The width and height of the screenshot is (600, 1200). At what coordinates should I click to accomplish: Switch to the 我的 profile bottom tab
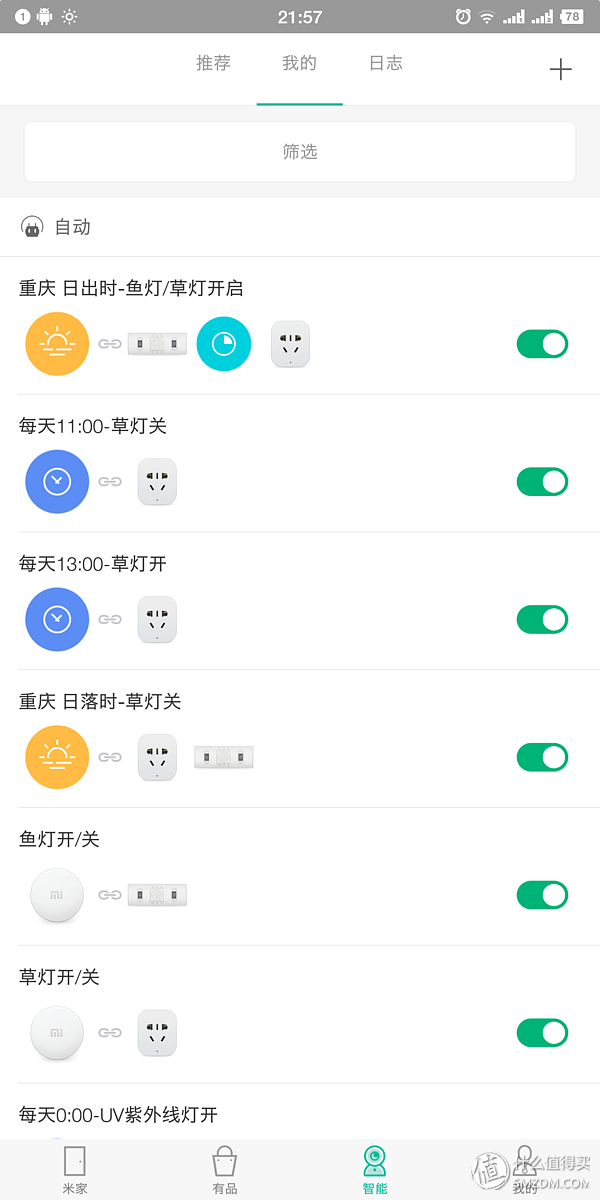click(x=525, y=1169)
